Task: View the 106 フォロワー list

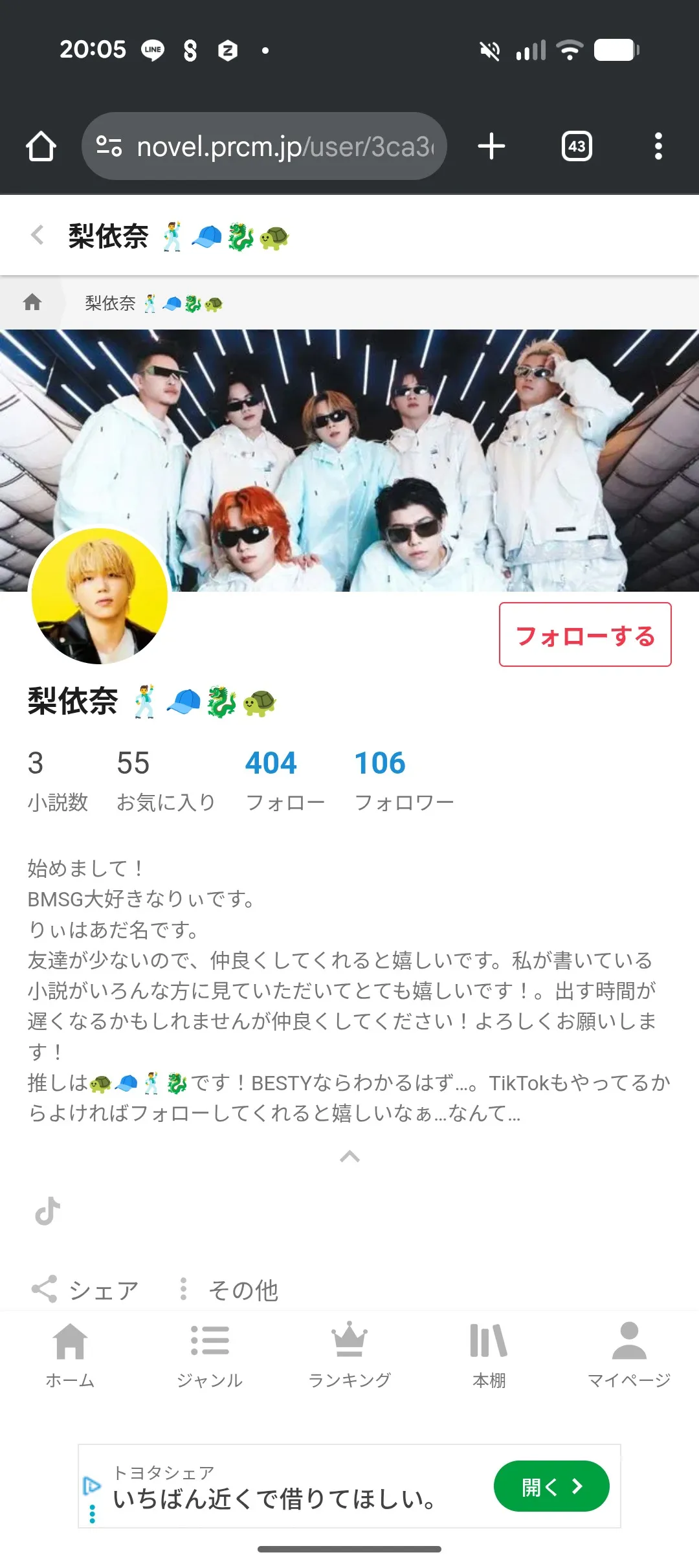Action: 403,779
